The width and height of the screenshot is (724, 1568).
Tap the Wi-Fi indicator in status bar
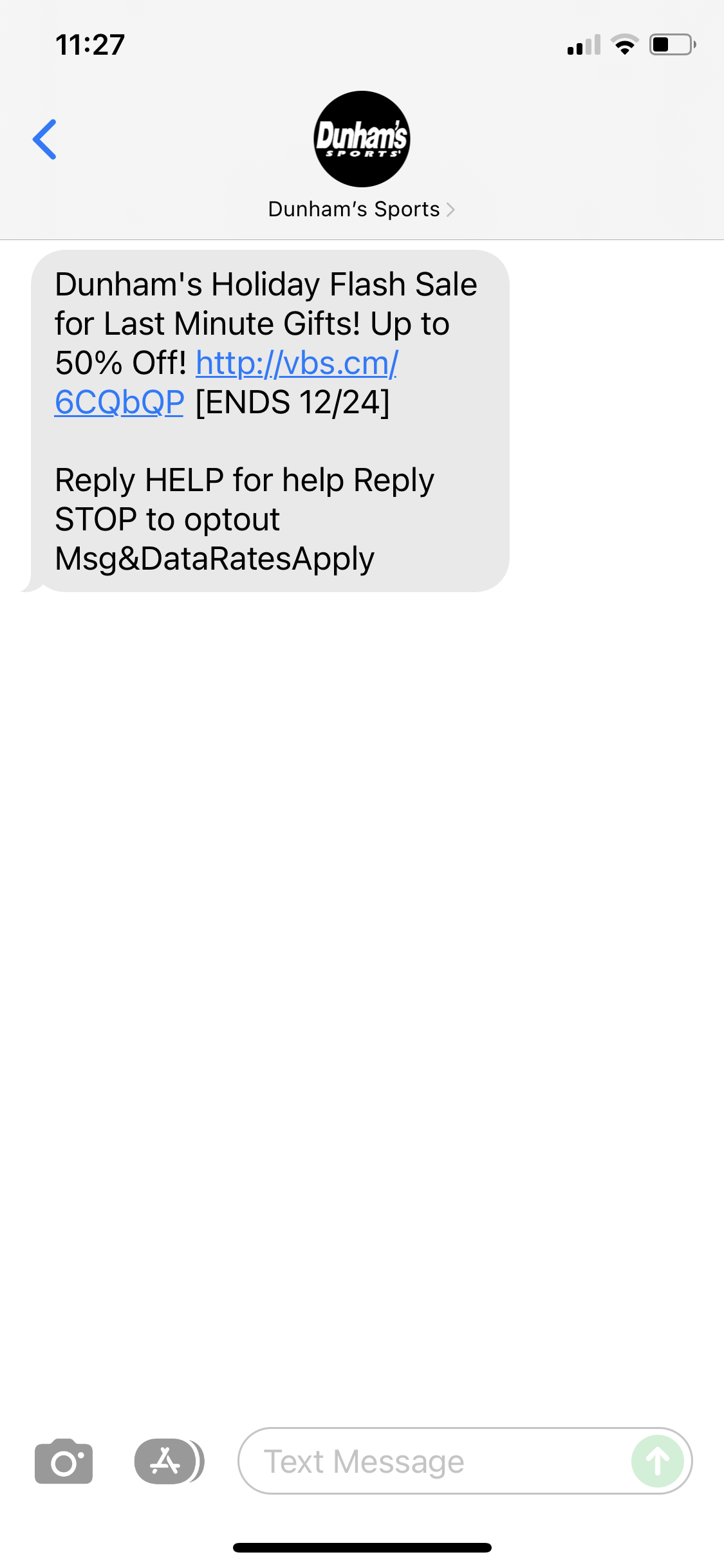point(624,44)
